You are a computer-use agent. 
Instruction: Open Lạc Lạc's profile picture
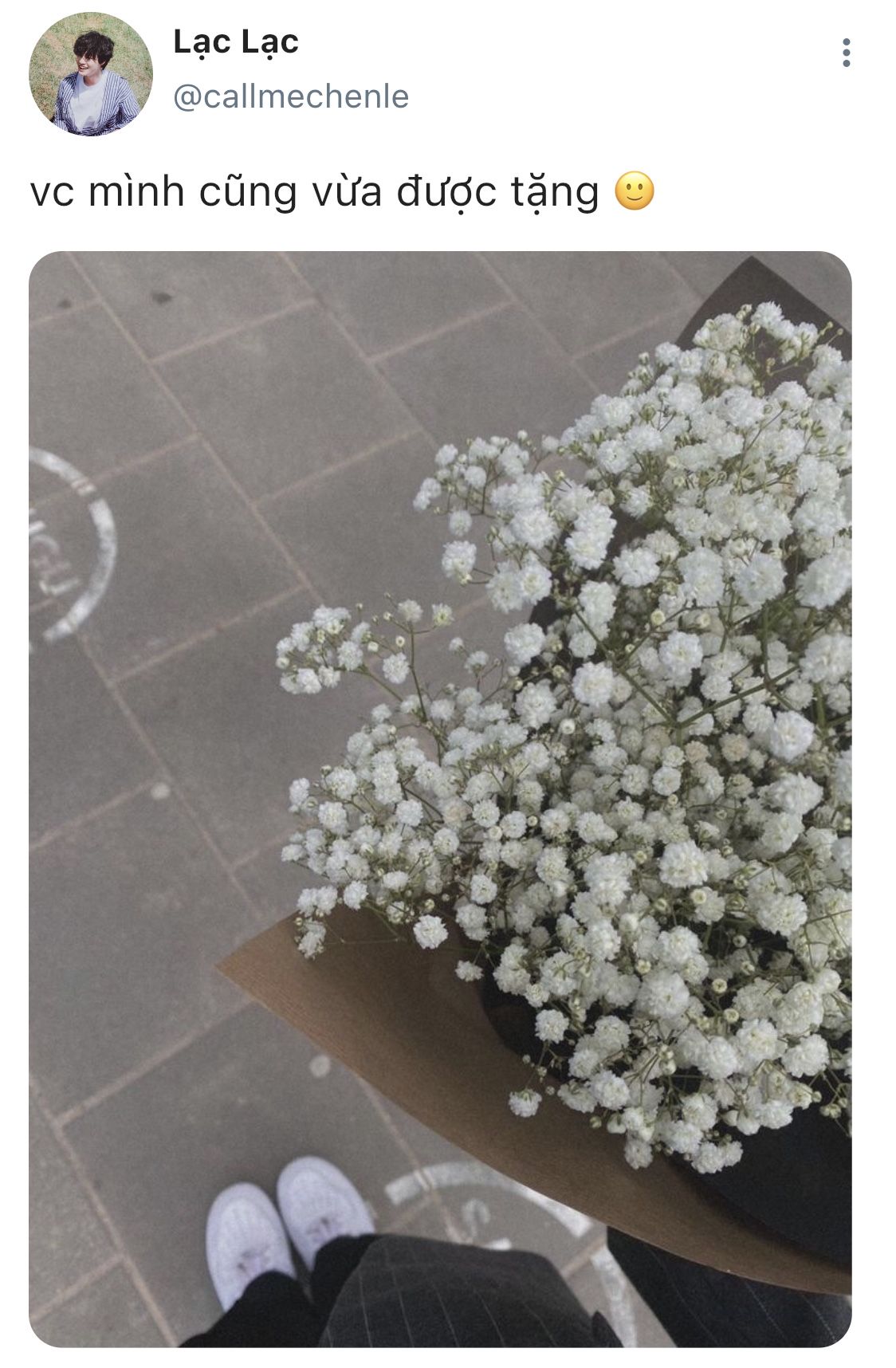(91, 74)
